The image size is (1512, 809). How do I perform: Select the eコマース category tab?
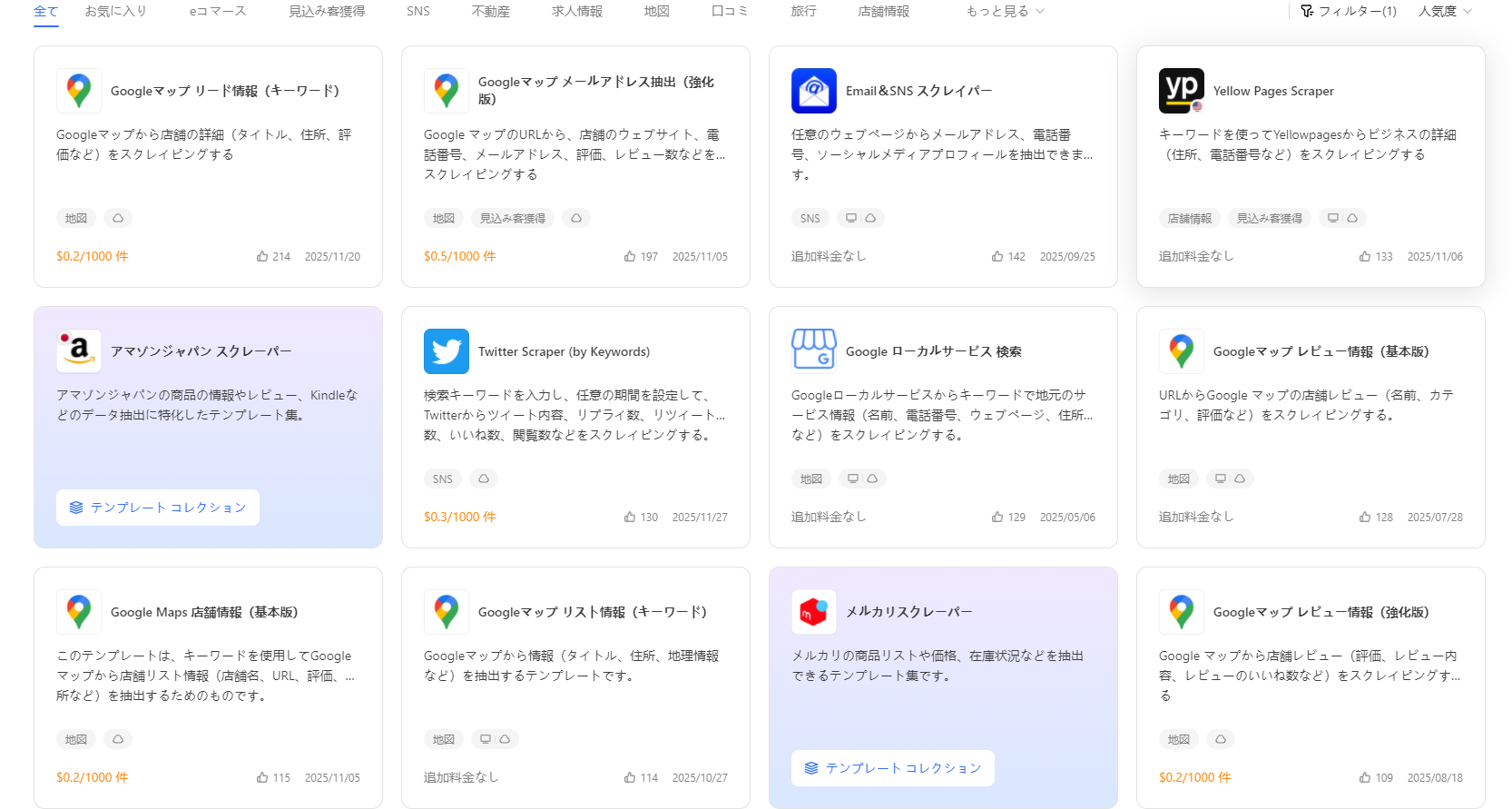tap(217, 11)
